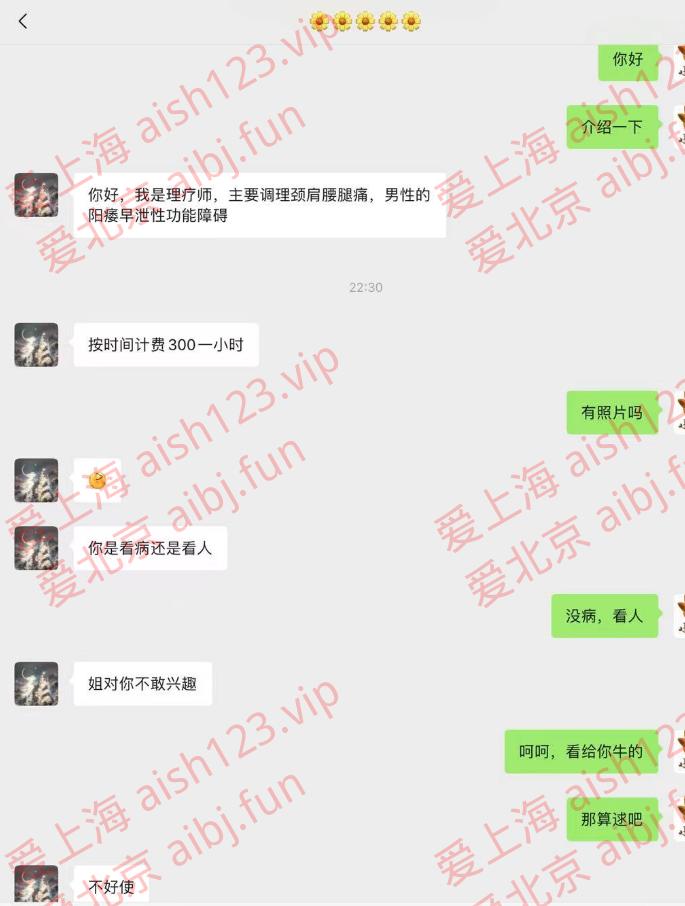685x906 pixels.
Task: Tap the avatar next to '你是看病还是看人'
Action: [36, 548]
